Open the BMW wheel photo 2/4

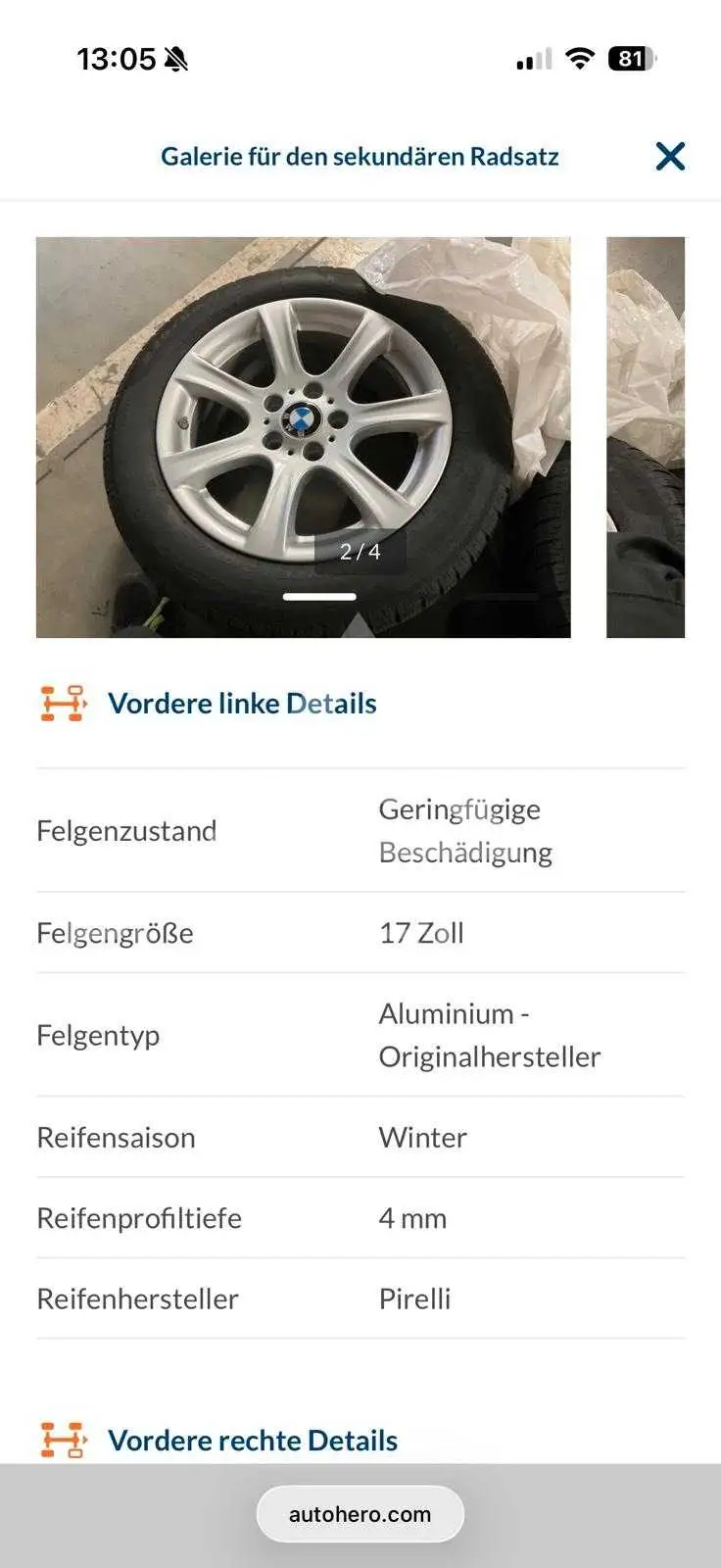304,437
